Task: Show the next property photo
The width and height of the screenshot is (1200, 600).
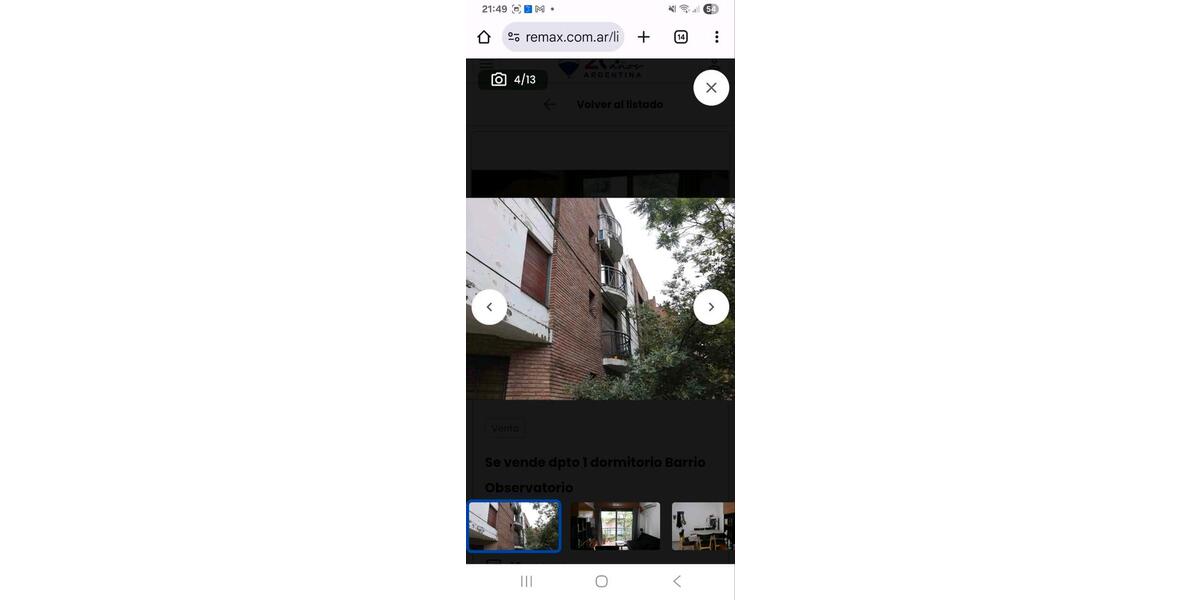Action: coord(711,307)
